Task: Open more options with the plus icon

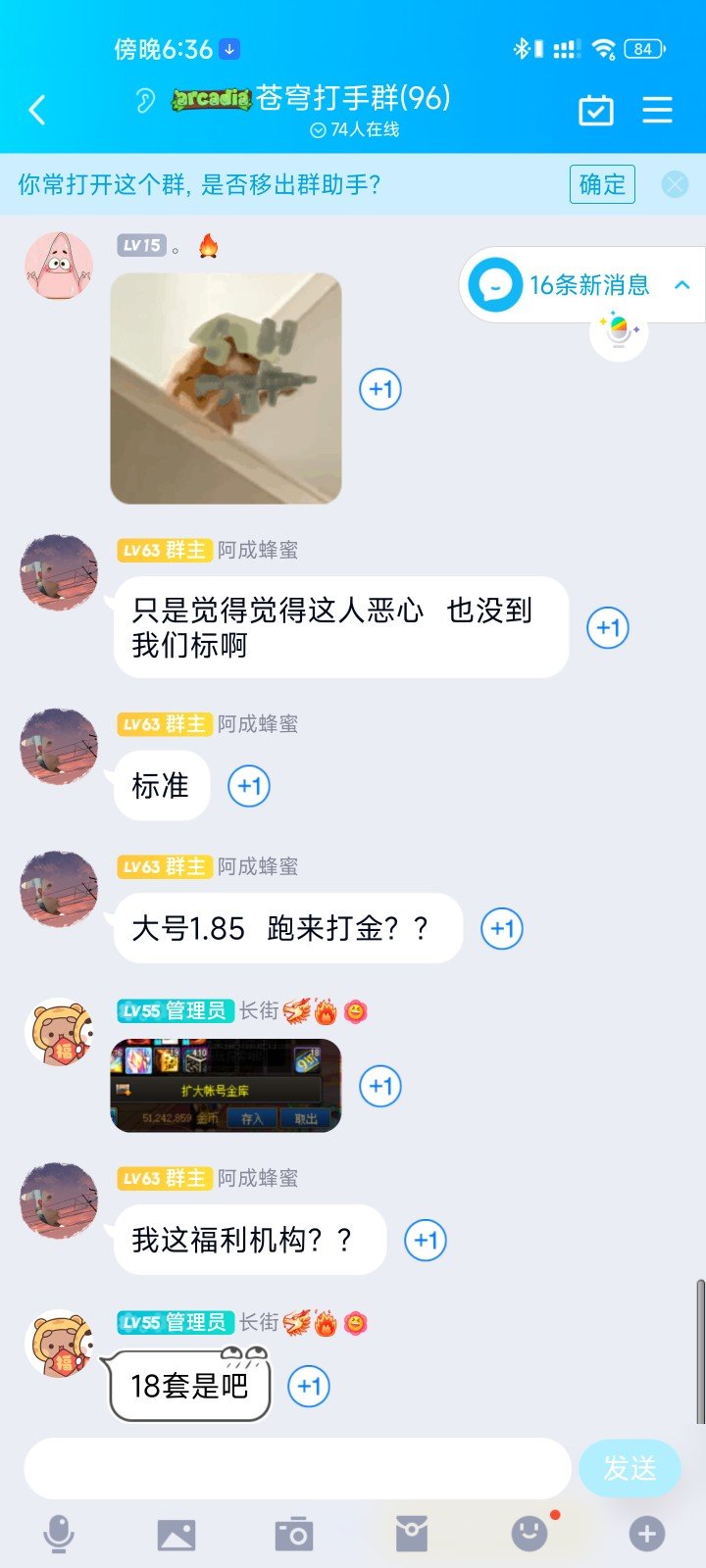Action: (647, 1534)
